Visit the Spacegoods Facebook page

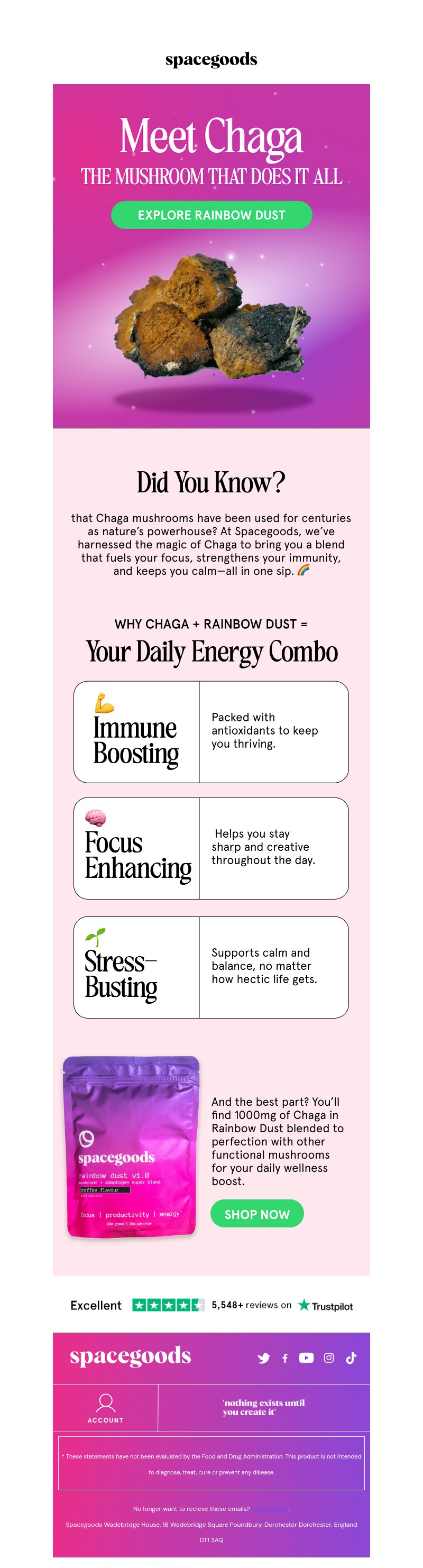click(285, 1358)
